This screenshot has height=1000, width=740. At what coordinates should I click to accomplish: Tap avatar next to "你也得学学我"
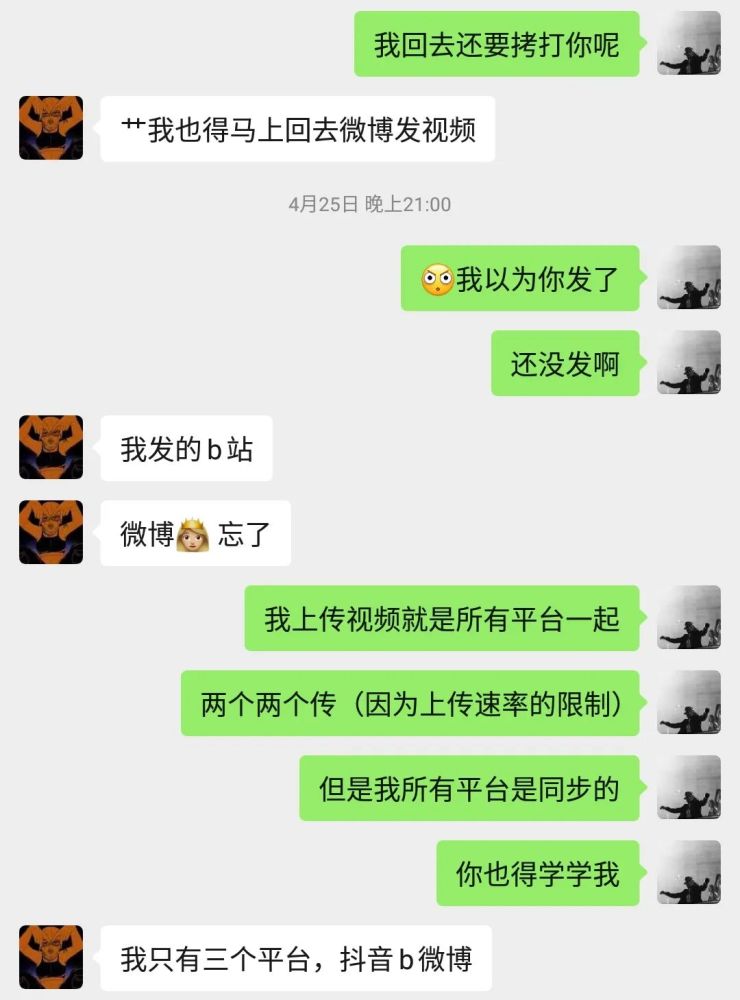coord(689,872)
